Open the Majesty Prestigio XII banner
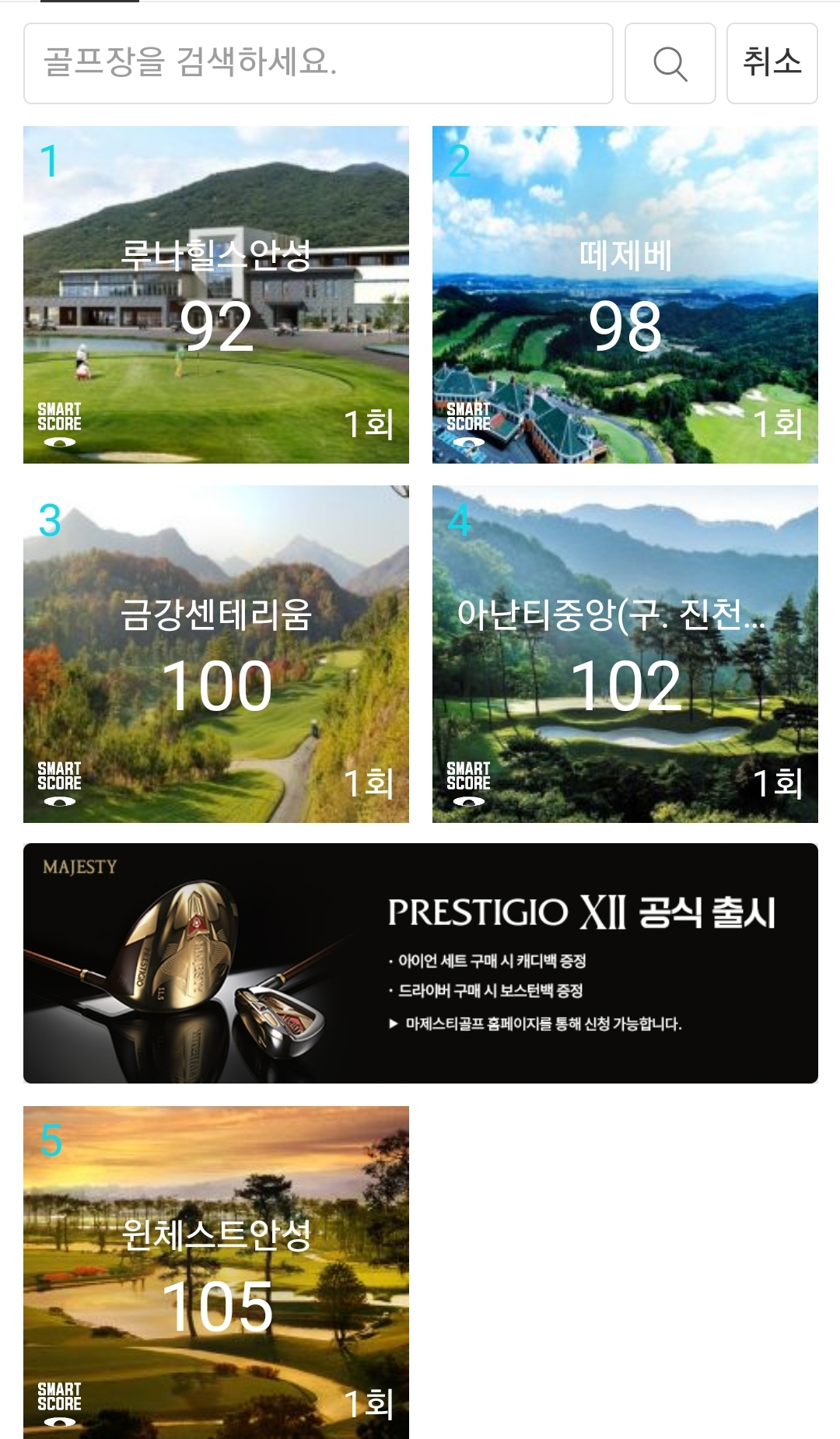 point(420,963)
